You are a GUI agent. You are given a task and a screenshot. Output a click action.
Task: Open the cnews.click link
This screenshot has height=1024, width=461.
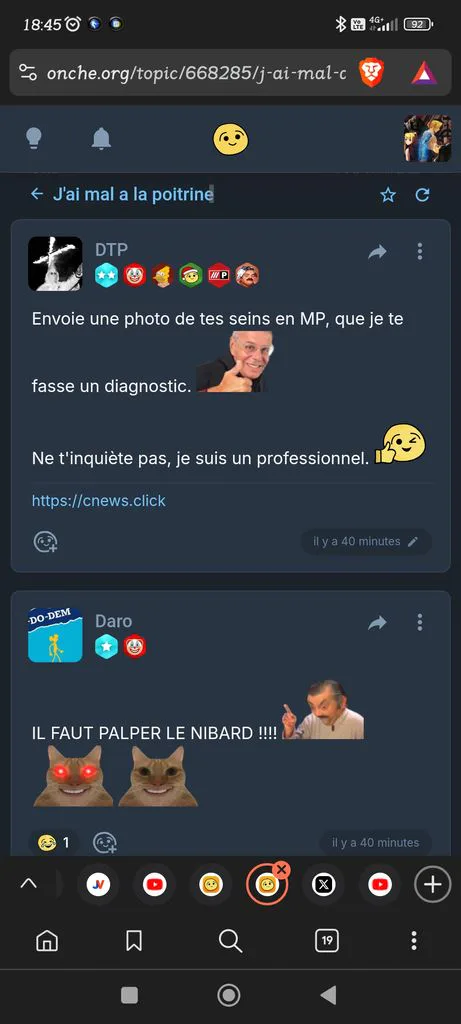click(x=99, y=501)
